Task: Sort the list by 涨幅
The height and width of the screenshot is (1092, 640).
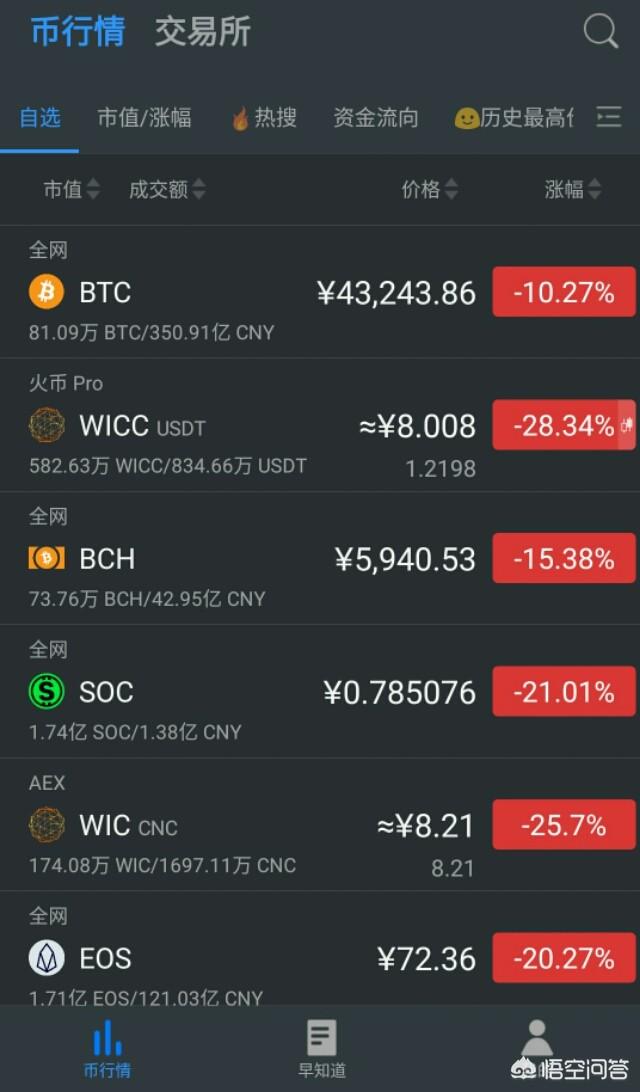Action: click(x=573, y=189)
